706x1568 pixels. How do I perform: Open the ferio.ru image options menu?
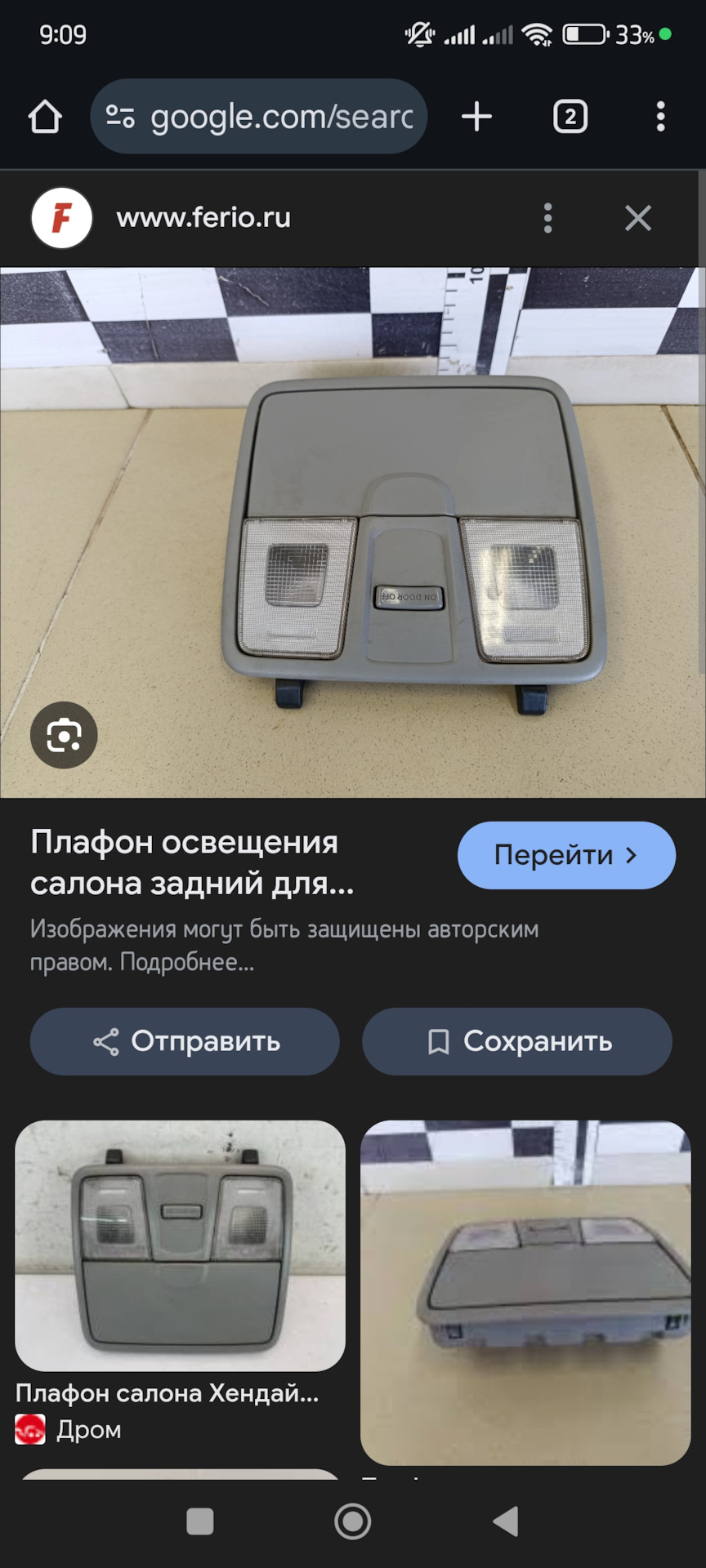coord(547,218)
